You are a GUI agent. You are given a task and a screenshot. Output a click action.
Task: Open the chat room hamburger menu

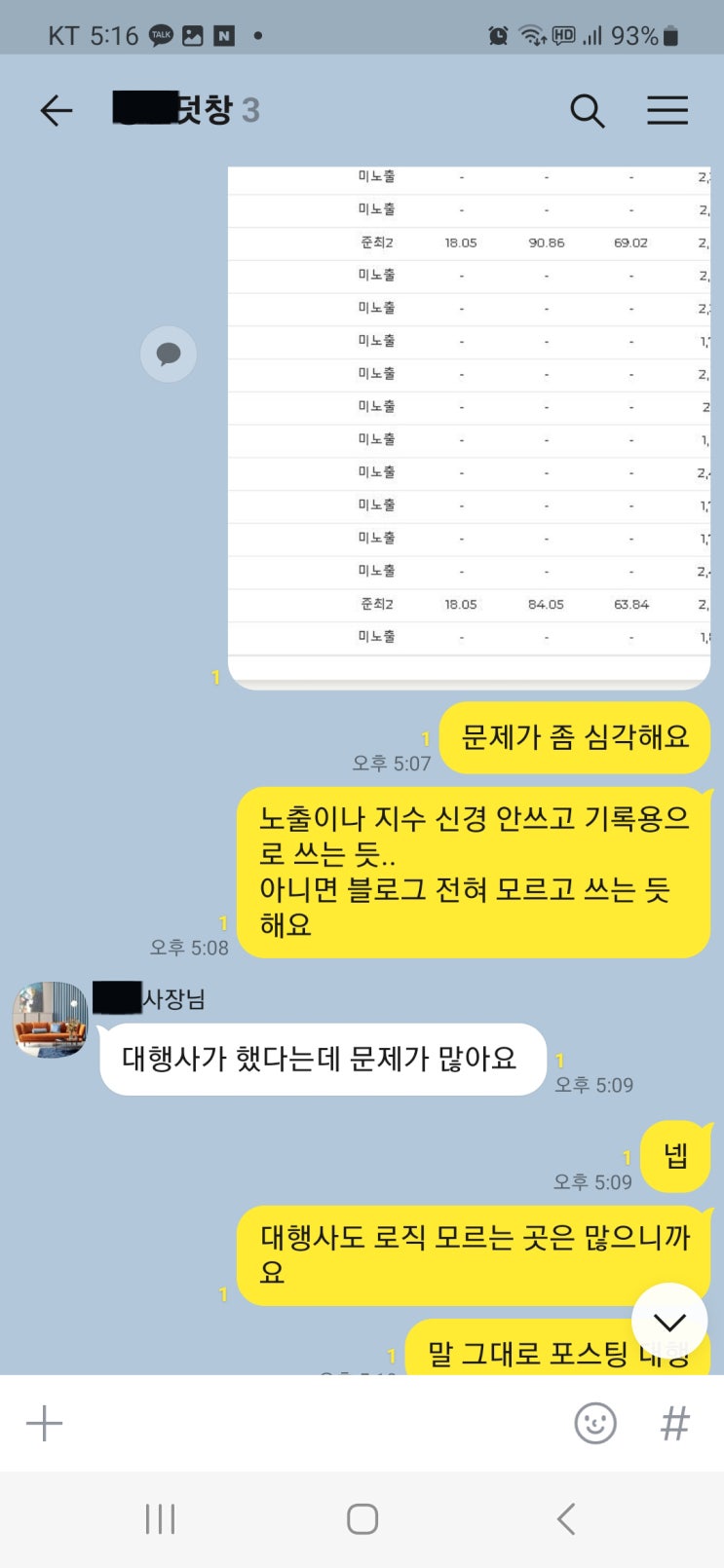(x=667, y=111)
